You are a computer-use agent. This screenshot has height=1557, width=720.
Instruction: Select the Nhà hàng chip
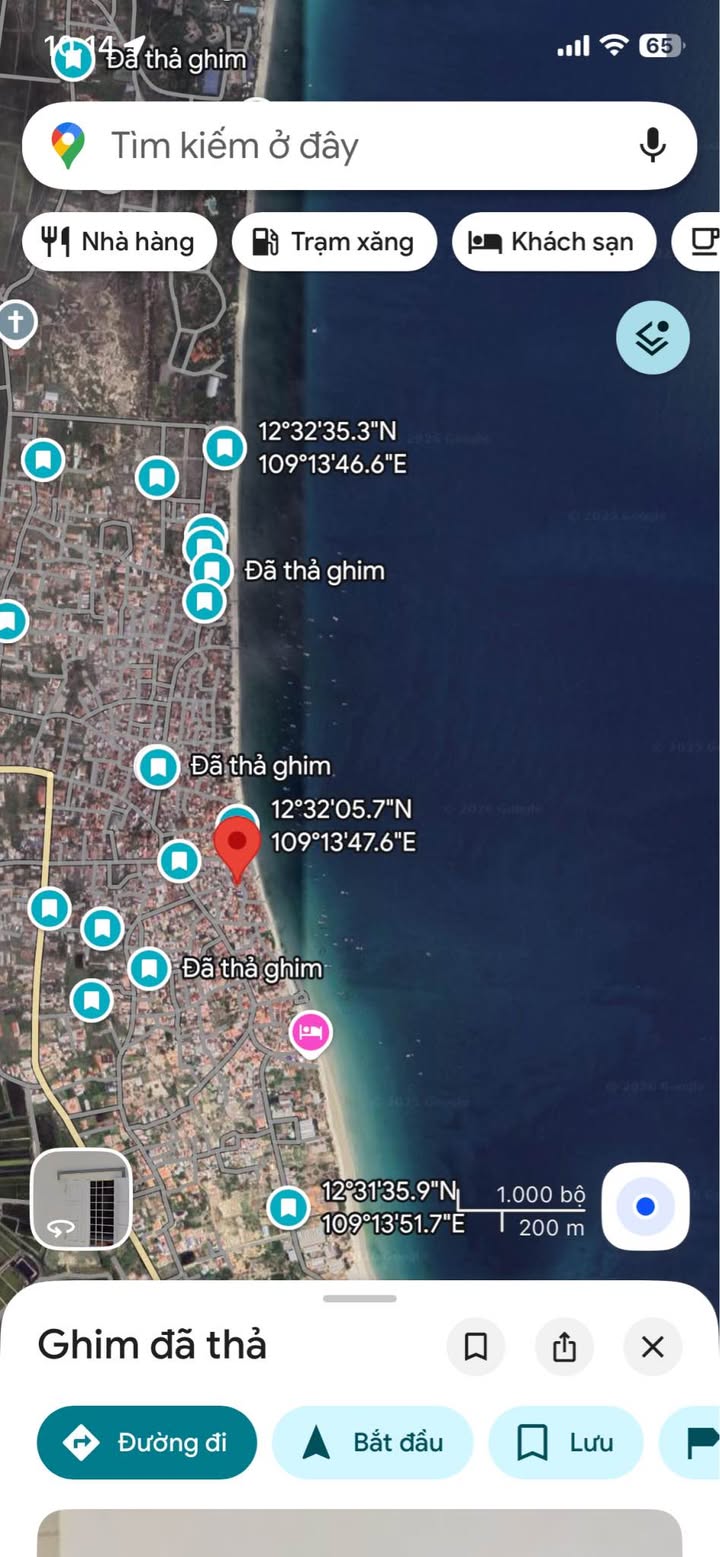(119, 241)
